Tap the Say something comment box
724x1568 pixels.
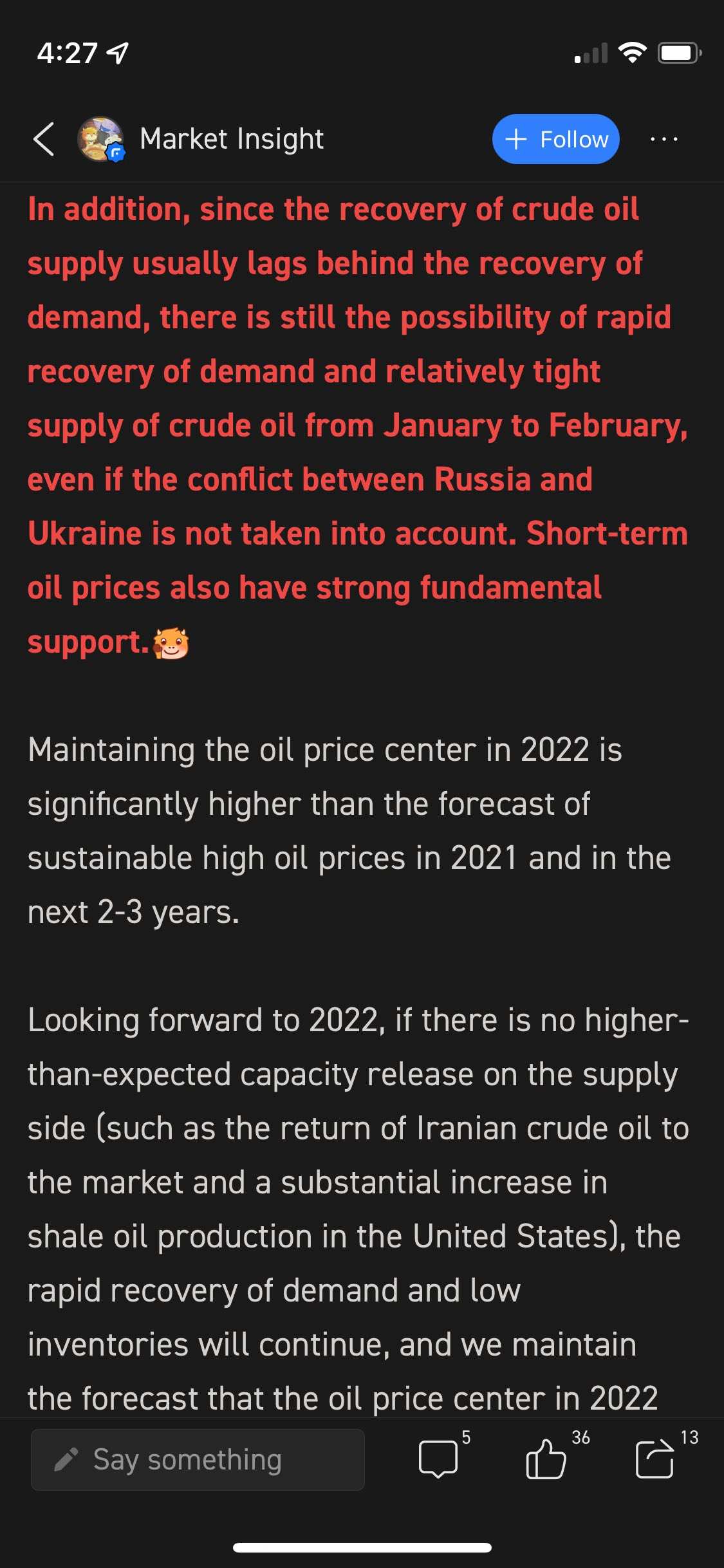(198, 1459)
